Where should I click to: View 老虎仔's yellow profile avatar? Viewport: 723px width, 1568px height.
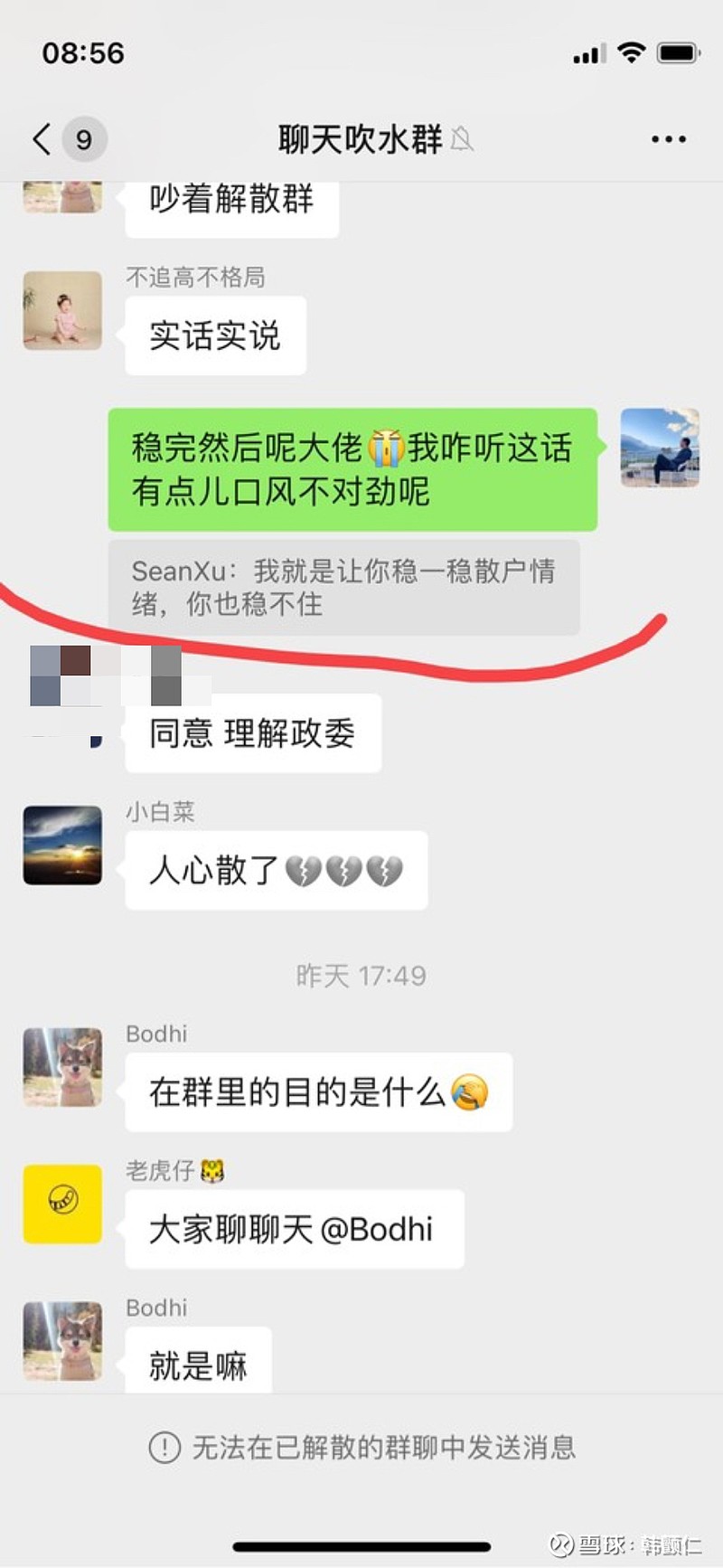pyautogui.click(x=62, y=1204)
